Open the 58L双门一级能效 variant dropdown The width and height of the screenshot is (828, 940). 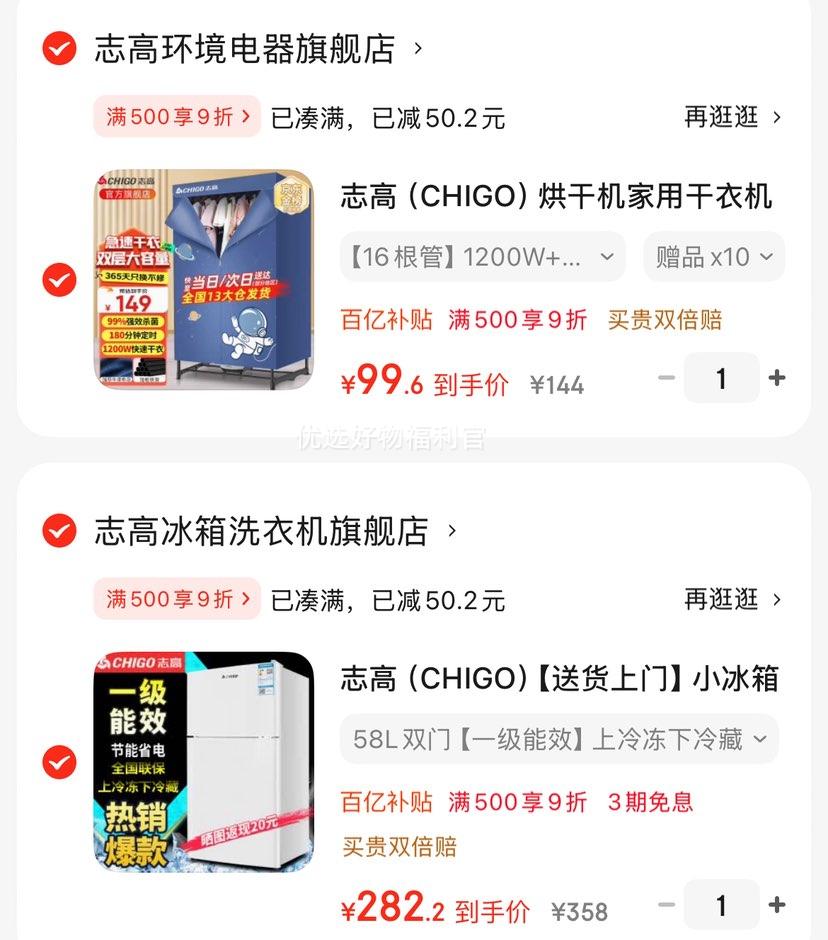(x=559, y=738)
